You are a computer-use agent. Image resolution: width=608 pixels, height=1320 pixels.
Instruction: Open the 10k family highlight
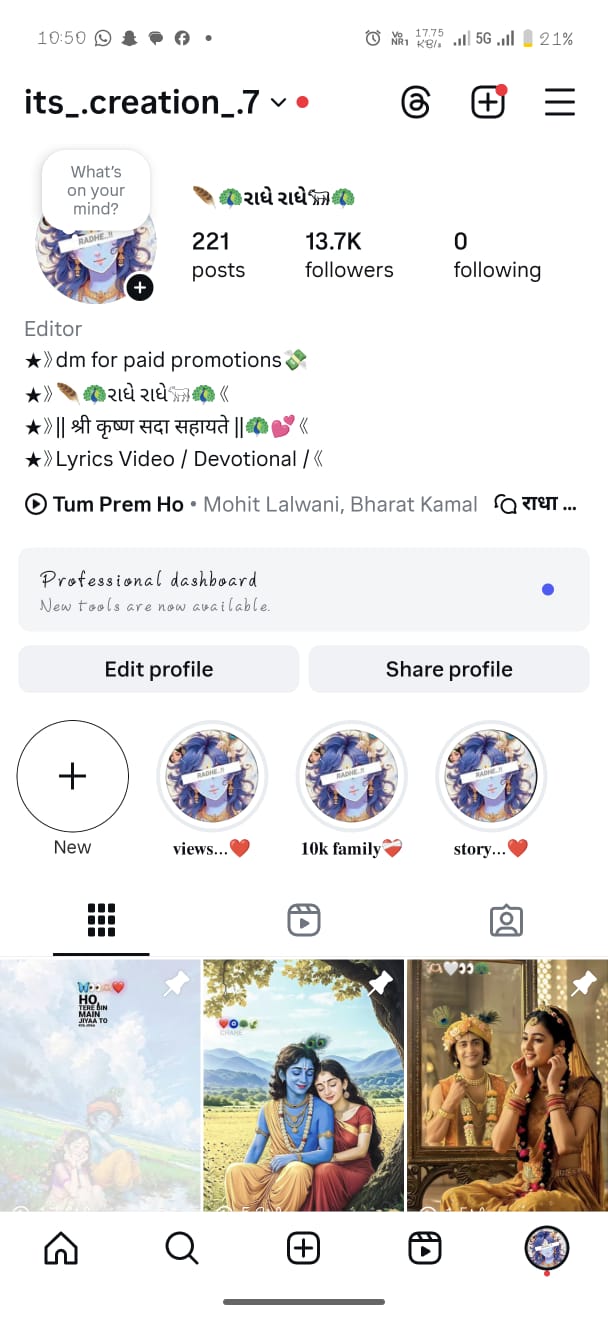pyautogui.click(x=351, y=776)
